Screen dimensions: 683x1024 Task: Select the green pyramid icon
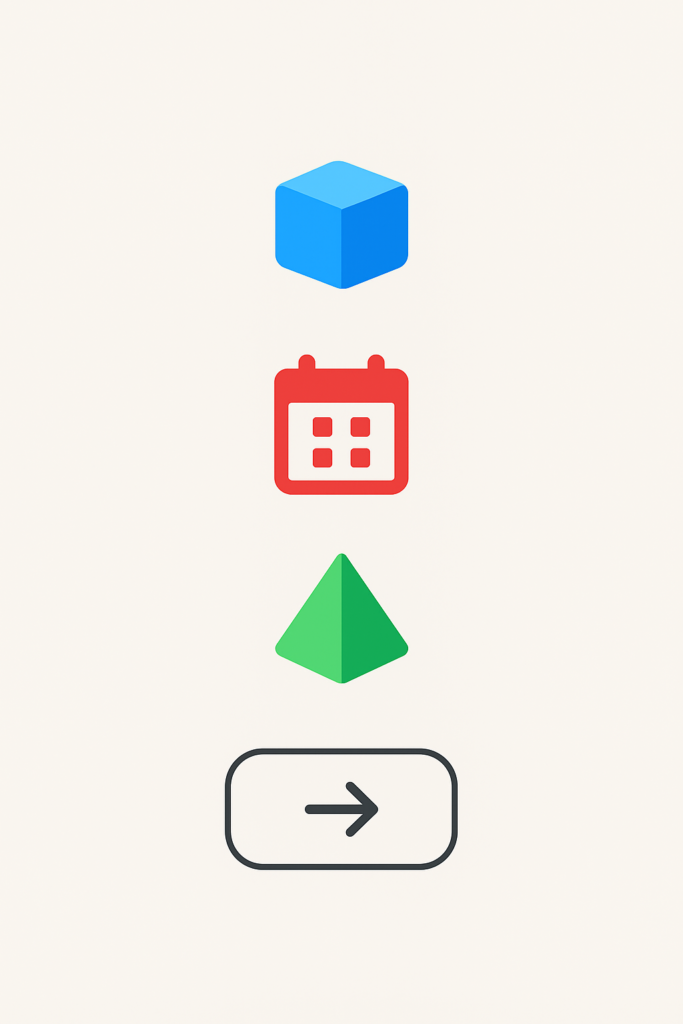tap(341, 622)
